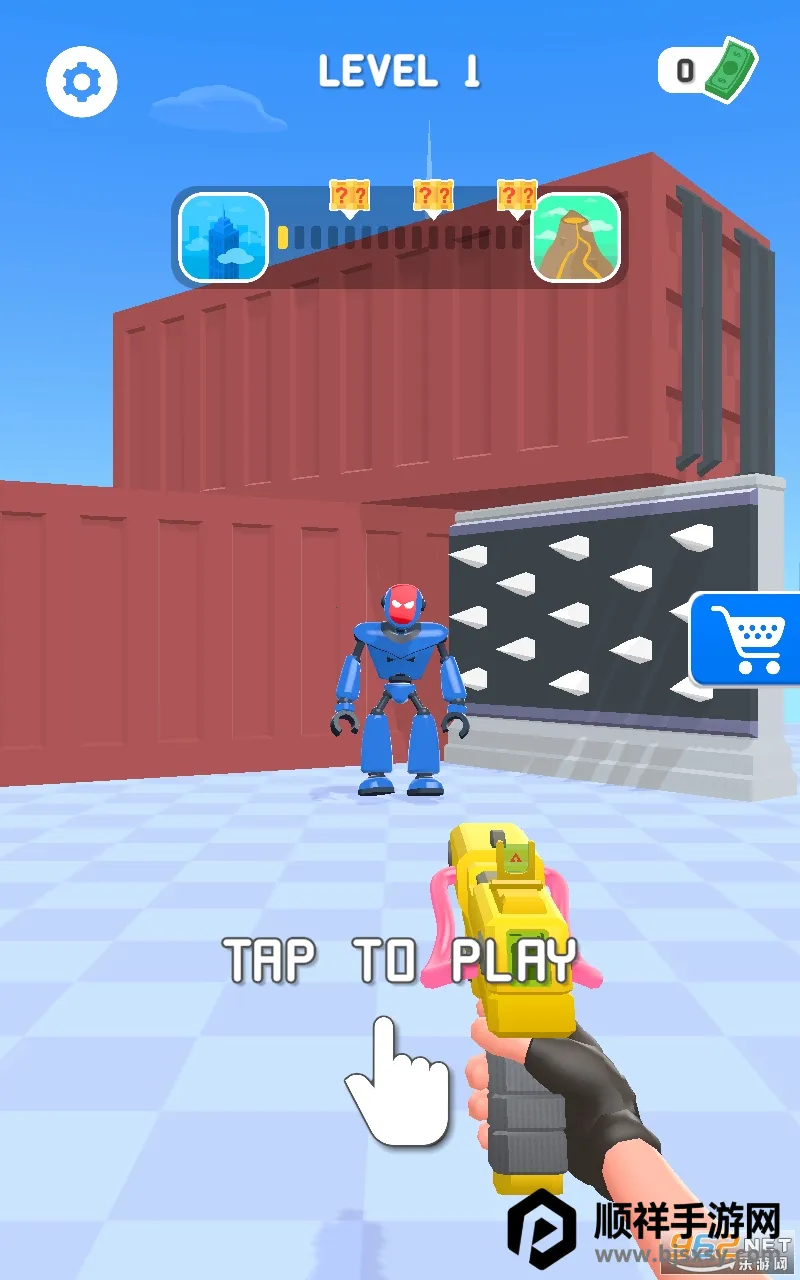800x1280 pixels.
Task: Tap to play and start the level
Action: pyautogui.click(x=400, y=962)
